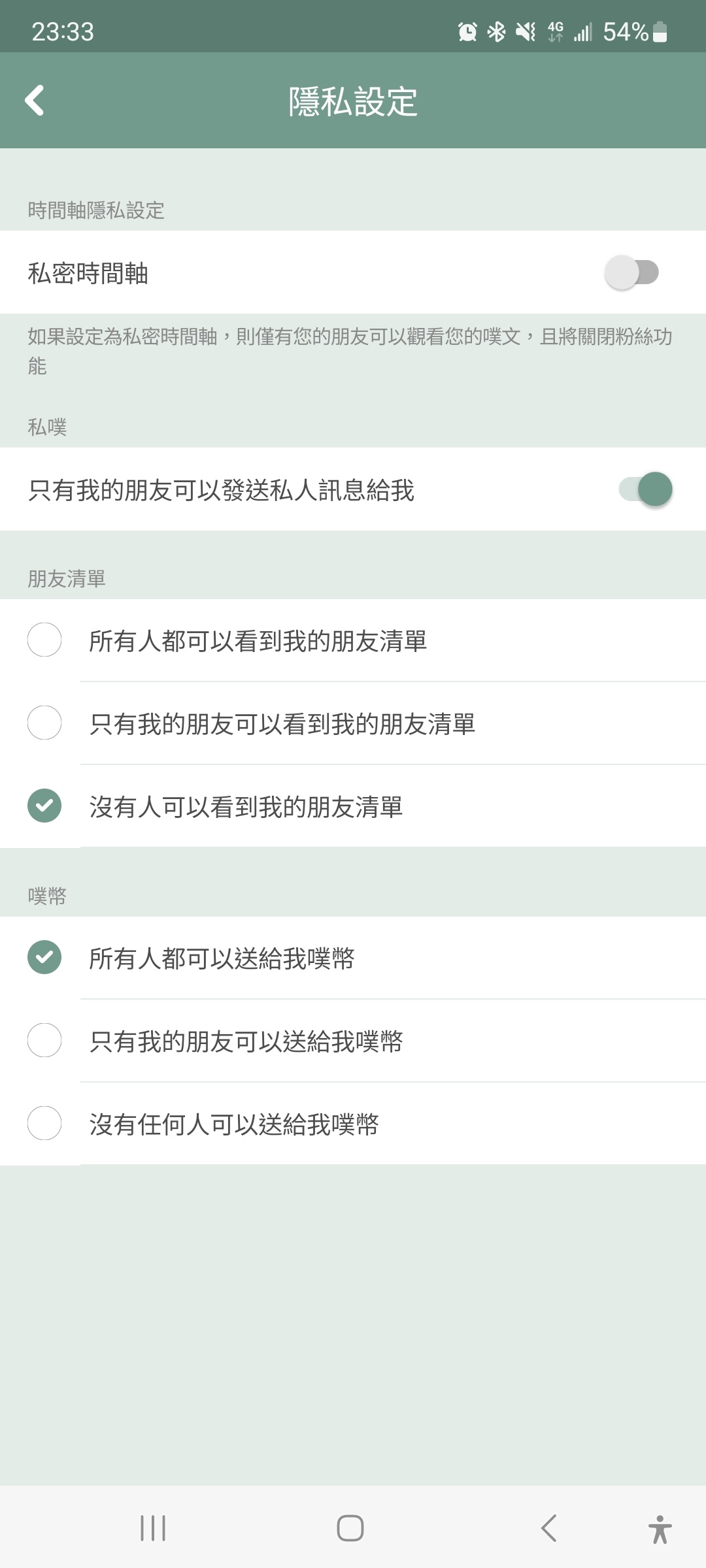Image resolution: width=706 pixels, height=1568 pixels.
Task: Select 所有人都可以看到我的朋友清單
Action: (x=353, y=640)
